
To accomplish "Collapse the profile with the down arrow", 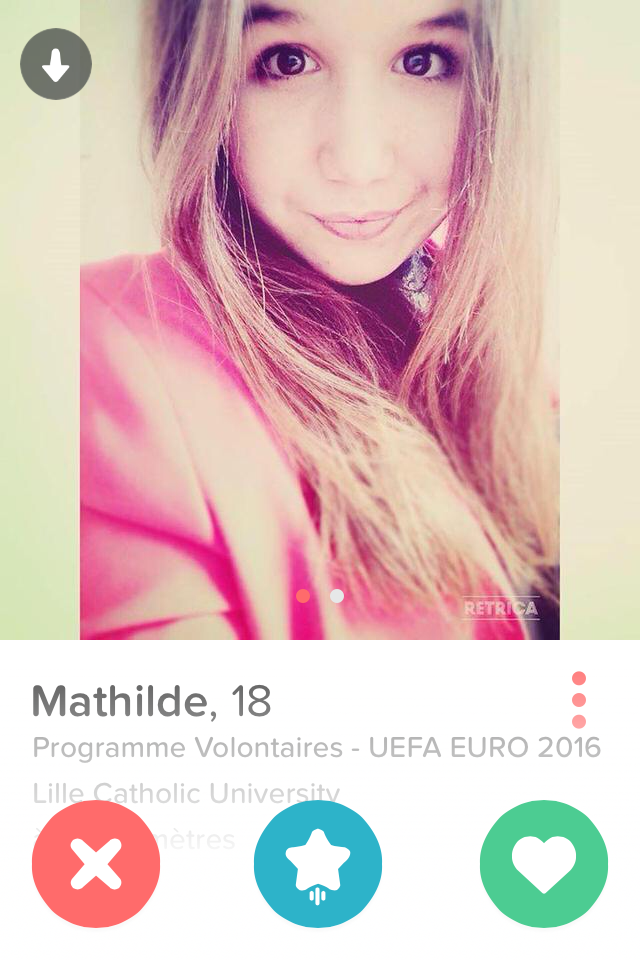I will (x=56, y=65).
